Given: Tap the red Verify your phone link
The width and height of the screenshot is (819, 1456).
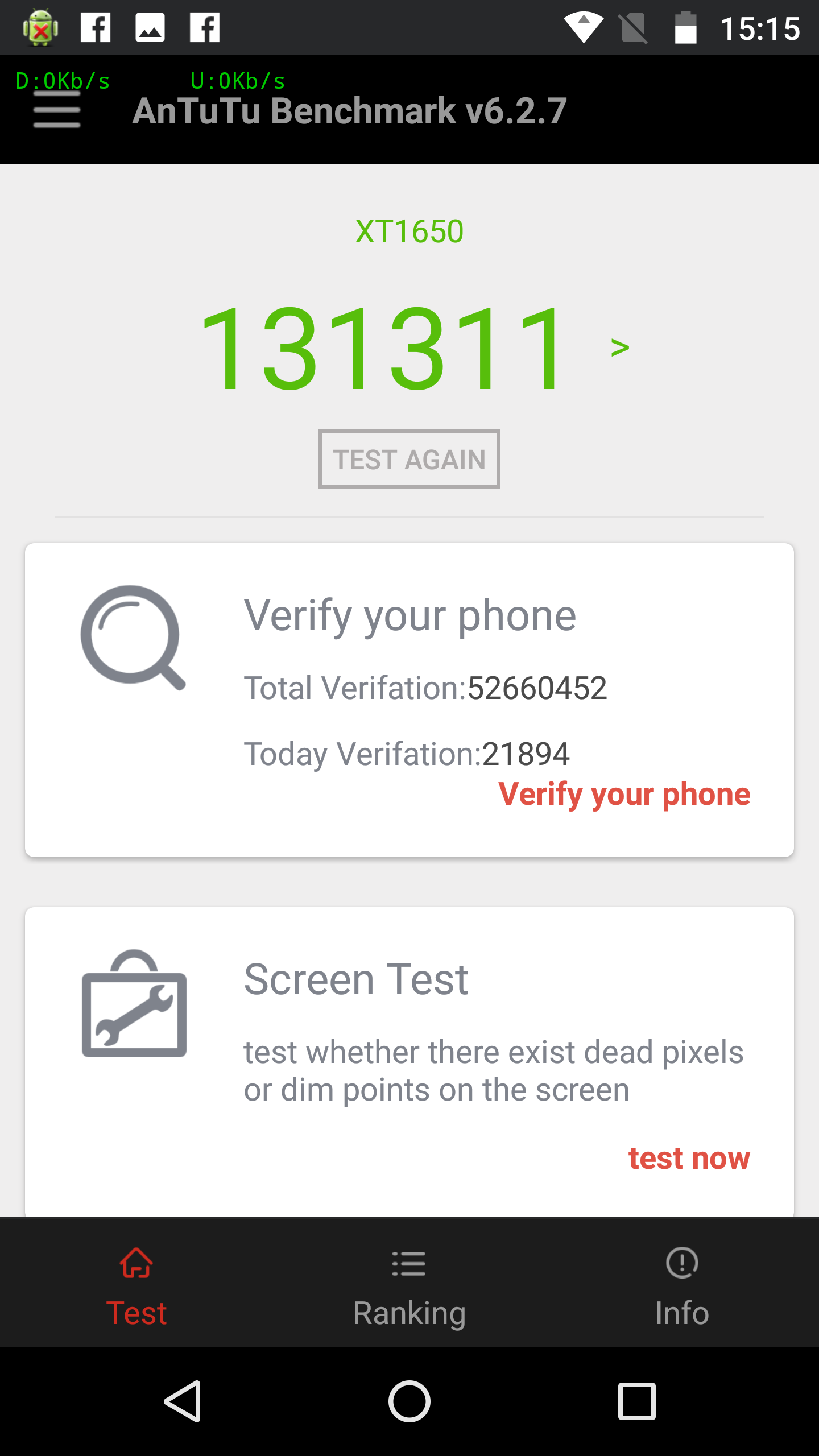Looking at the screenshot, I should click(624, 794).
